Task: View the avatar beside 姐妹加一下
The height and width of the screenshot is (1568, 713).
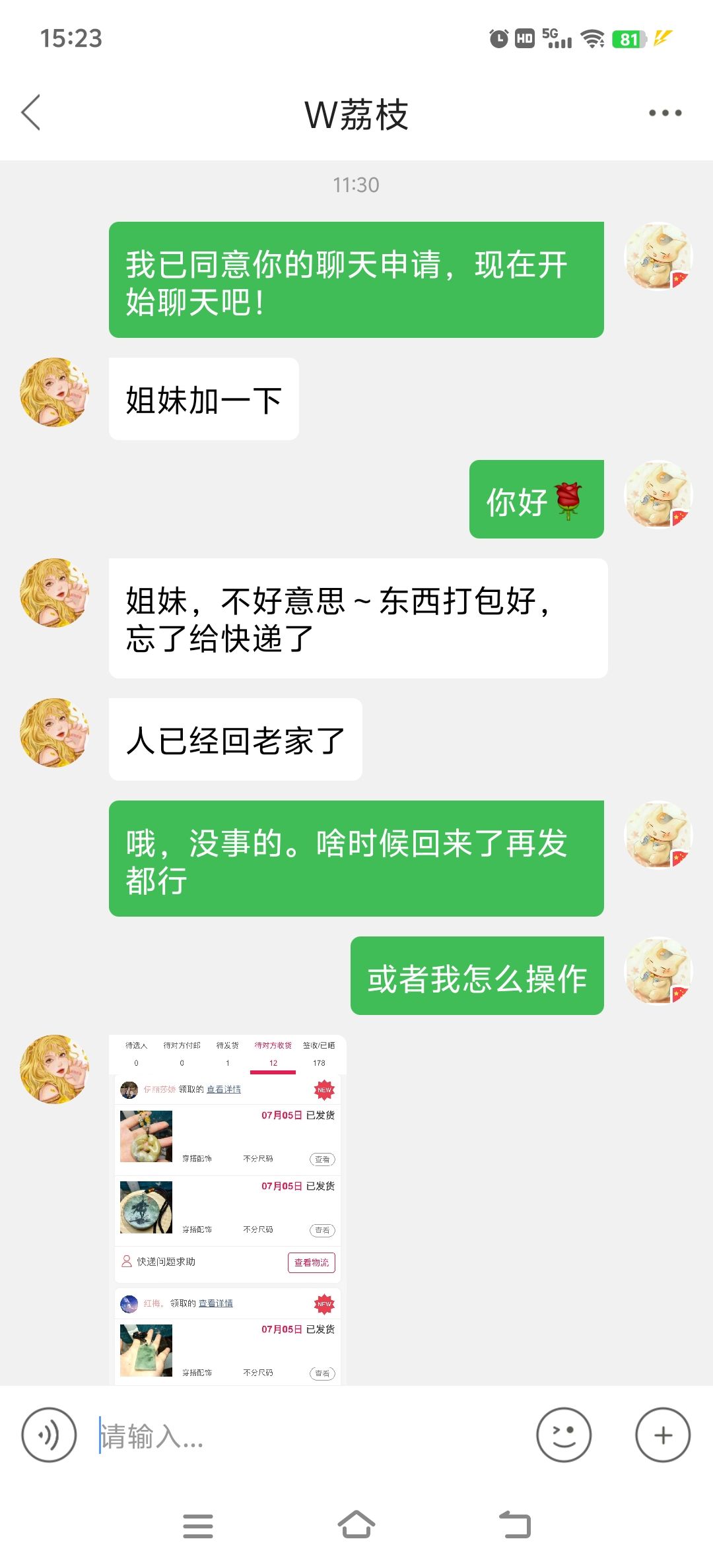Action: (x=55, y=392)
